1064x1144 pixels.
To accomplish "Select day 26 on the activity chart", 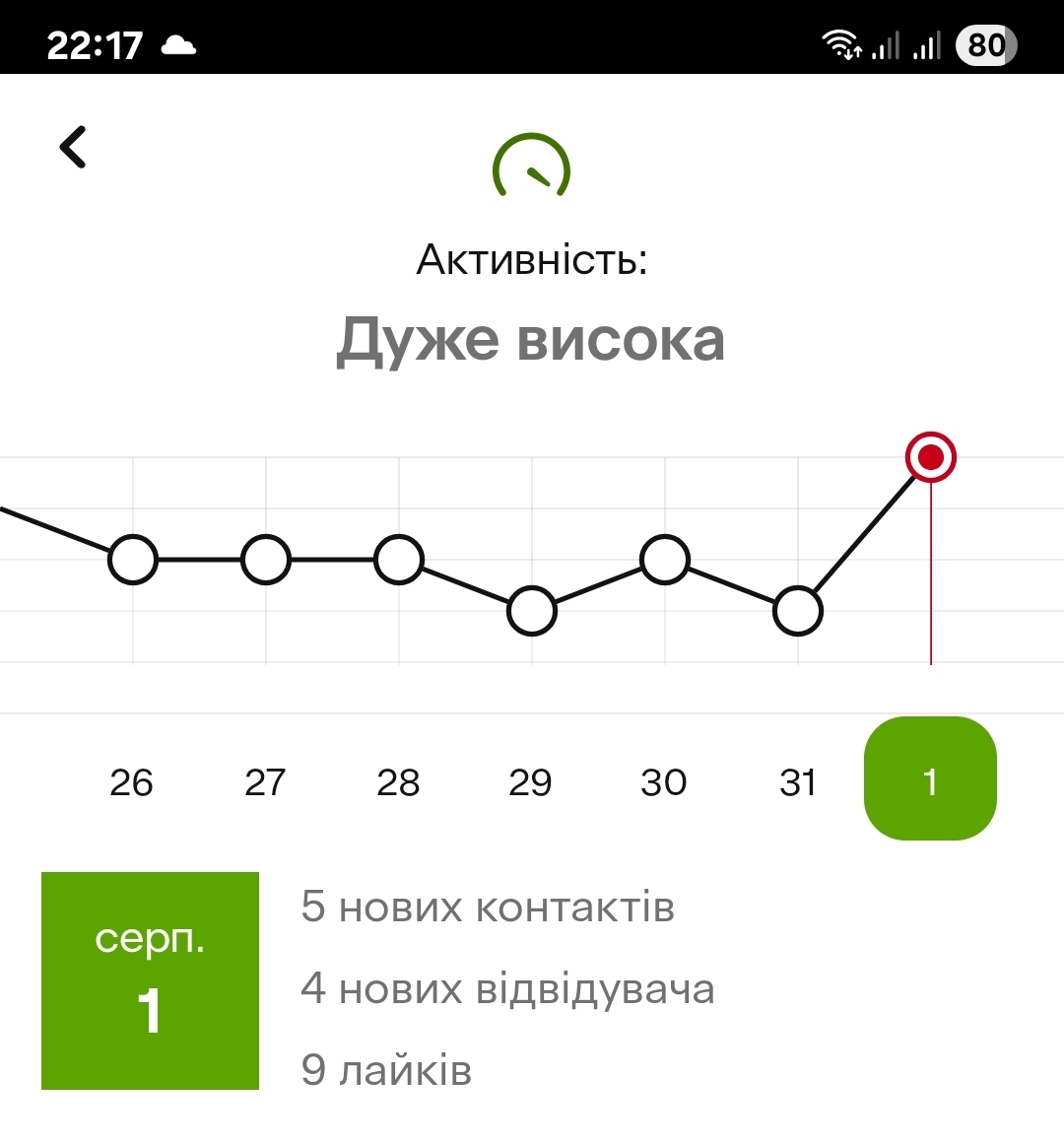I will [132, 782].
